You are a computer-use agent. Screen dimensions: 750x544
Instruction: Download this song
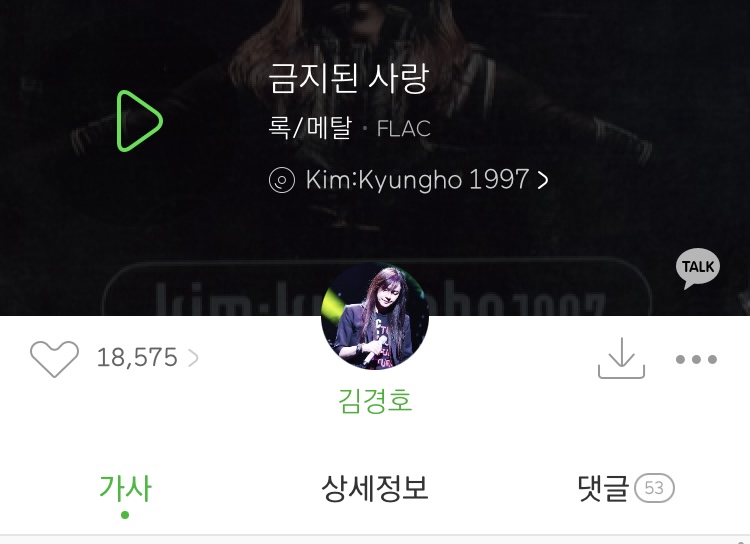[x=621, y=358]
